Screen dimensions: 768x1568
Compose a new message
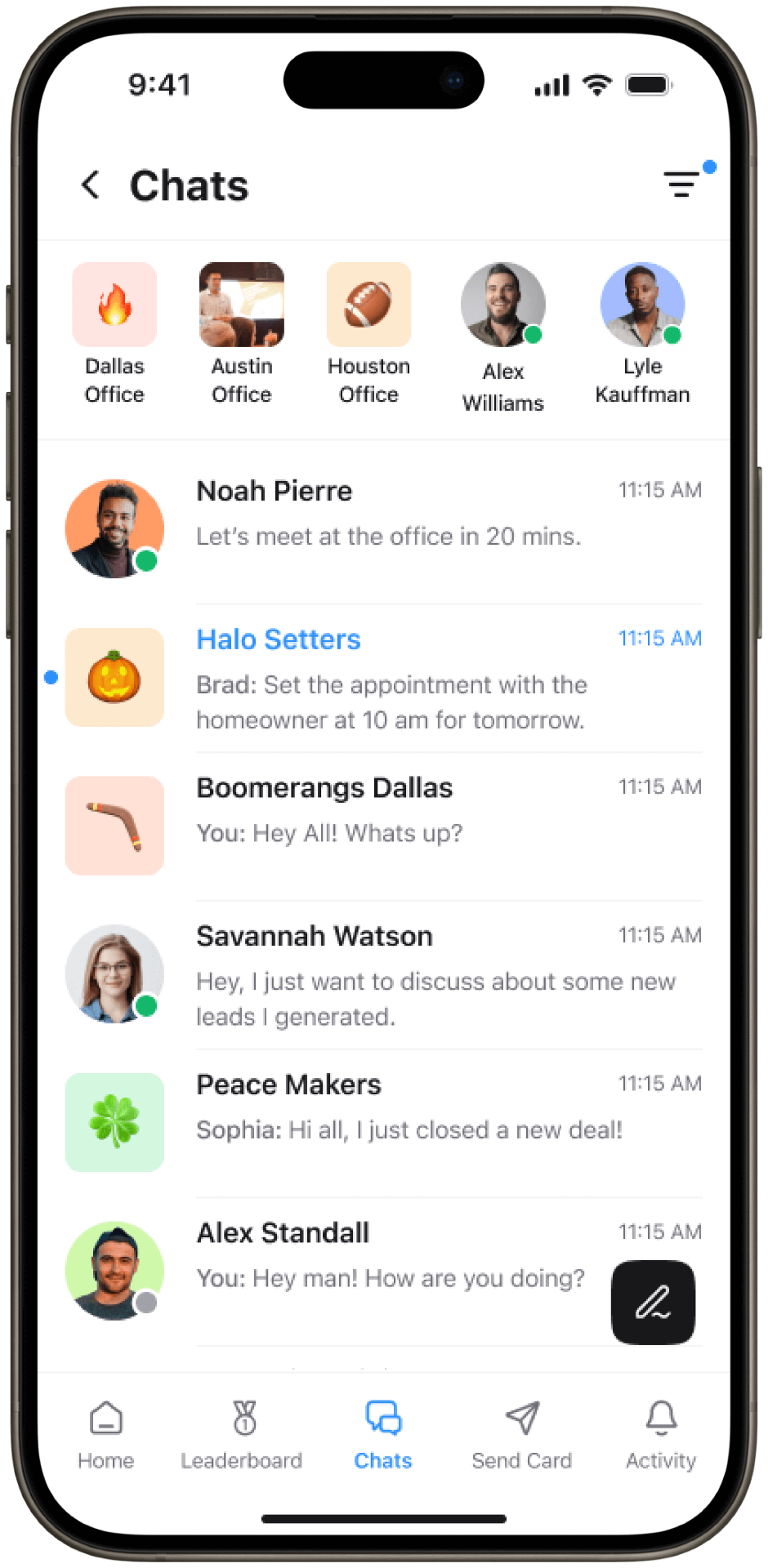(653, 1302)
